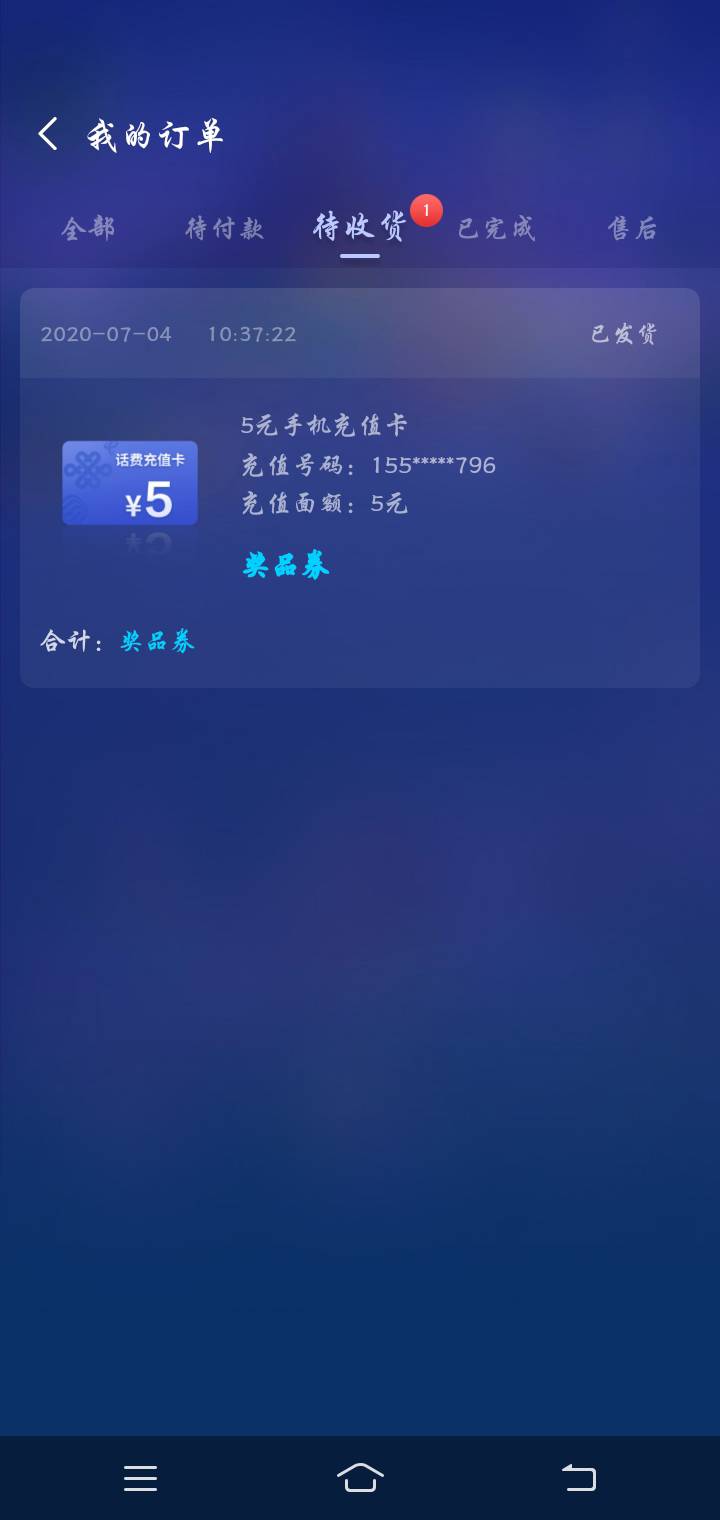Tap the 奖品券 link under the product

click(283, 565)
